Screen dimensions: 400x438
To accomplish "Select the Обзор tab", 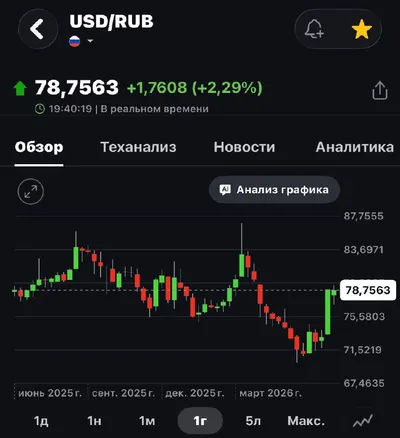I will [x=39, y=147].
